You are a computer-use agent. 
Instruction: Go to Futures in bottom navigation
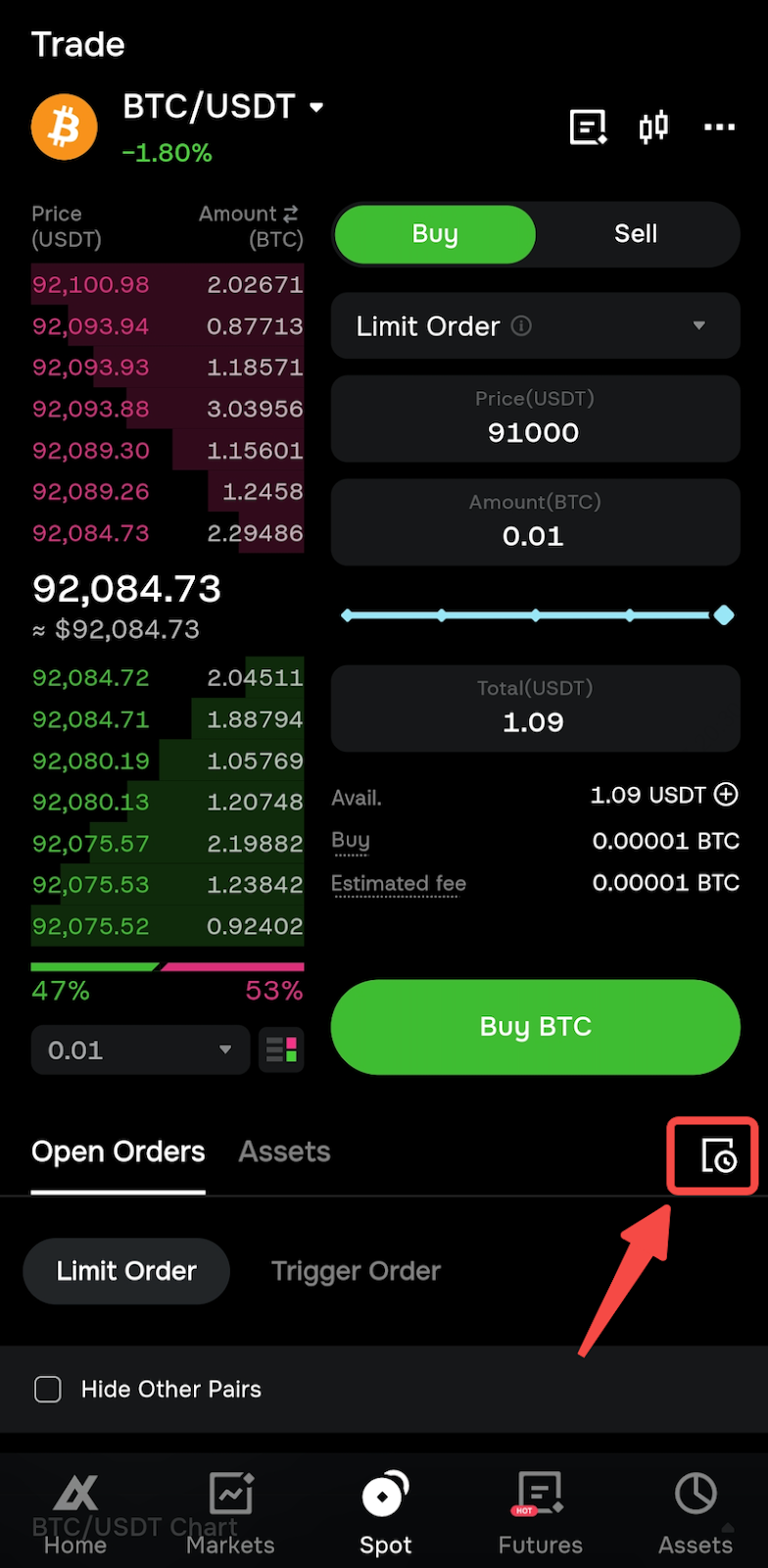pyautogui.click(x=540, y=1513)
